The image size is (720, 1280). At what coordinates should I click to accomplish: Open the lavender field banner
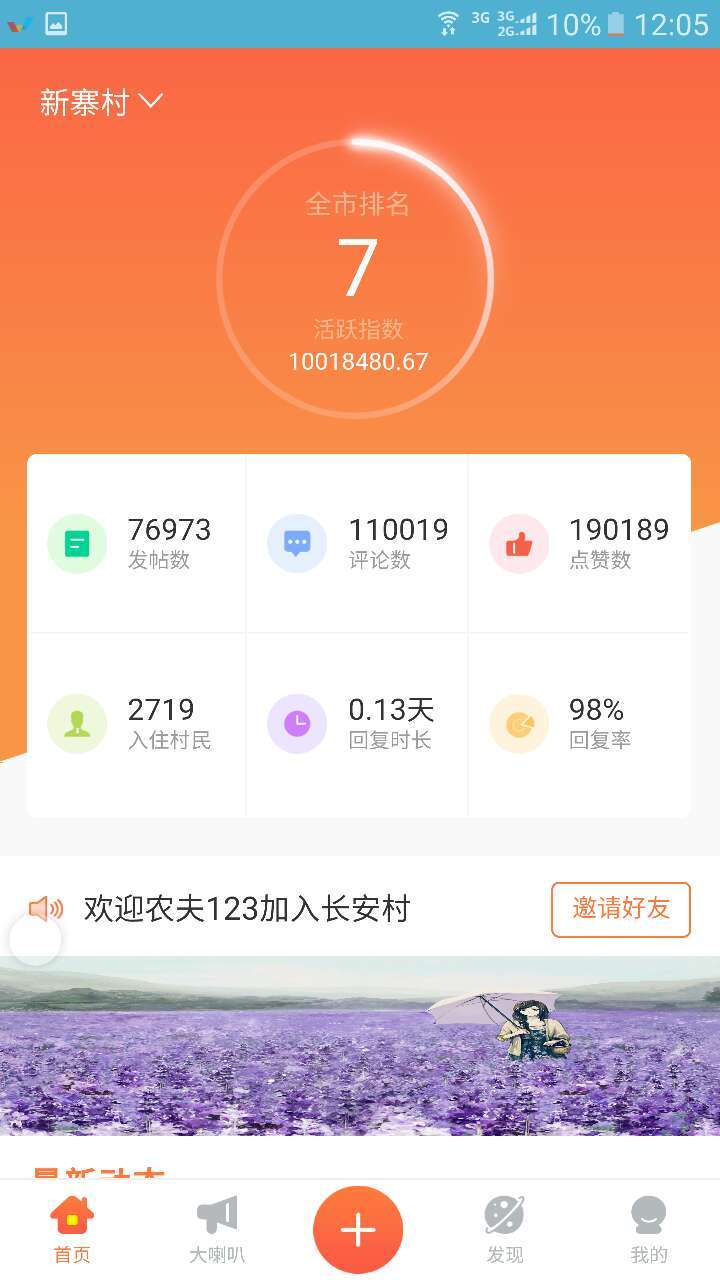(360, 1046)
